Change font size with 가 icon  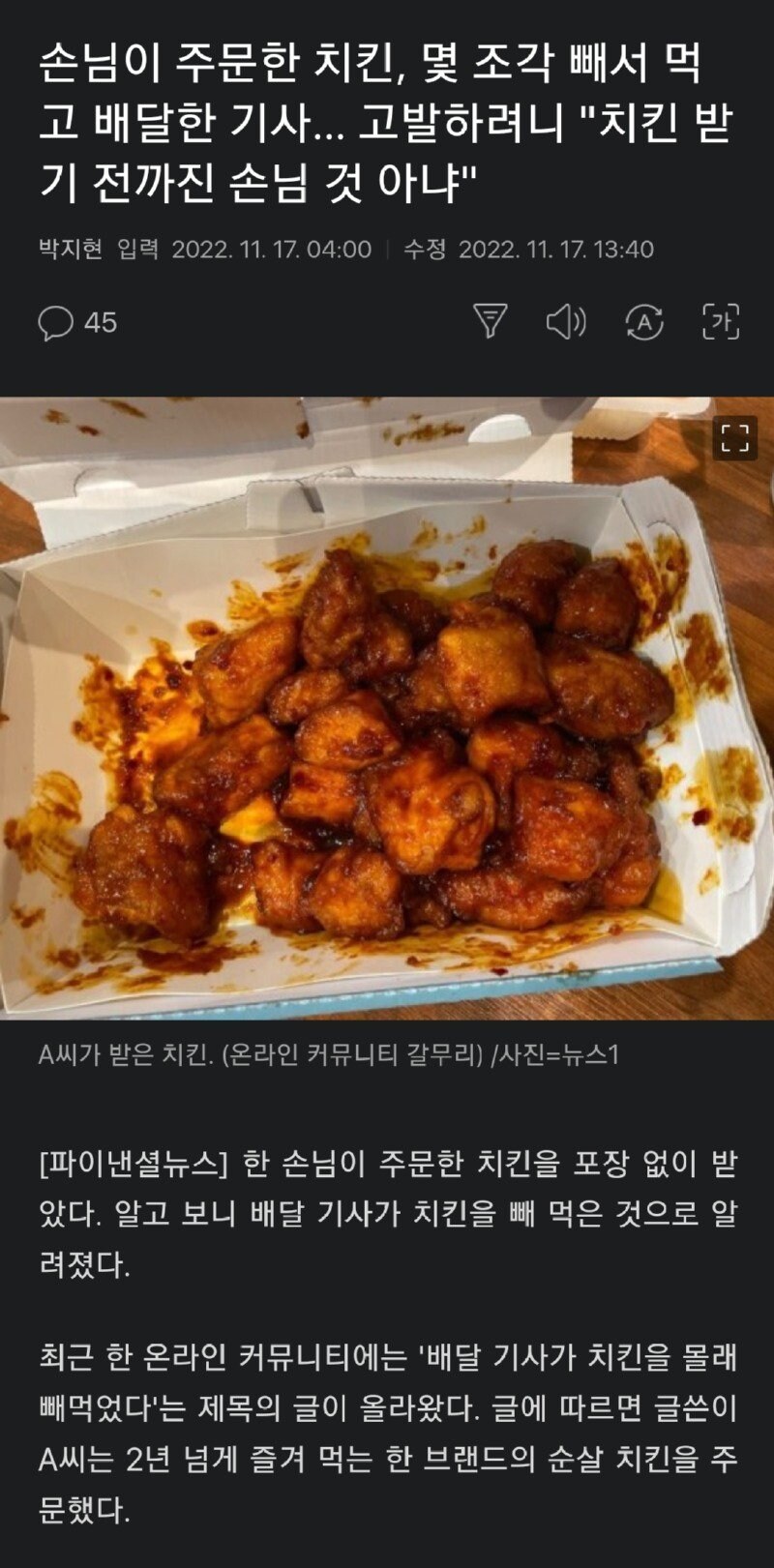tap(721, 321)
